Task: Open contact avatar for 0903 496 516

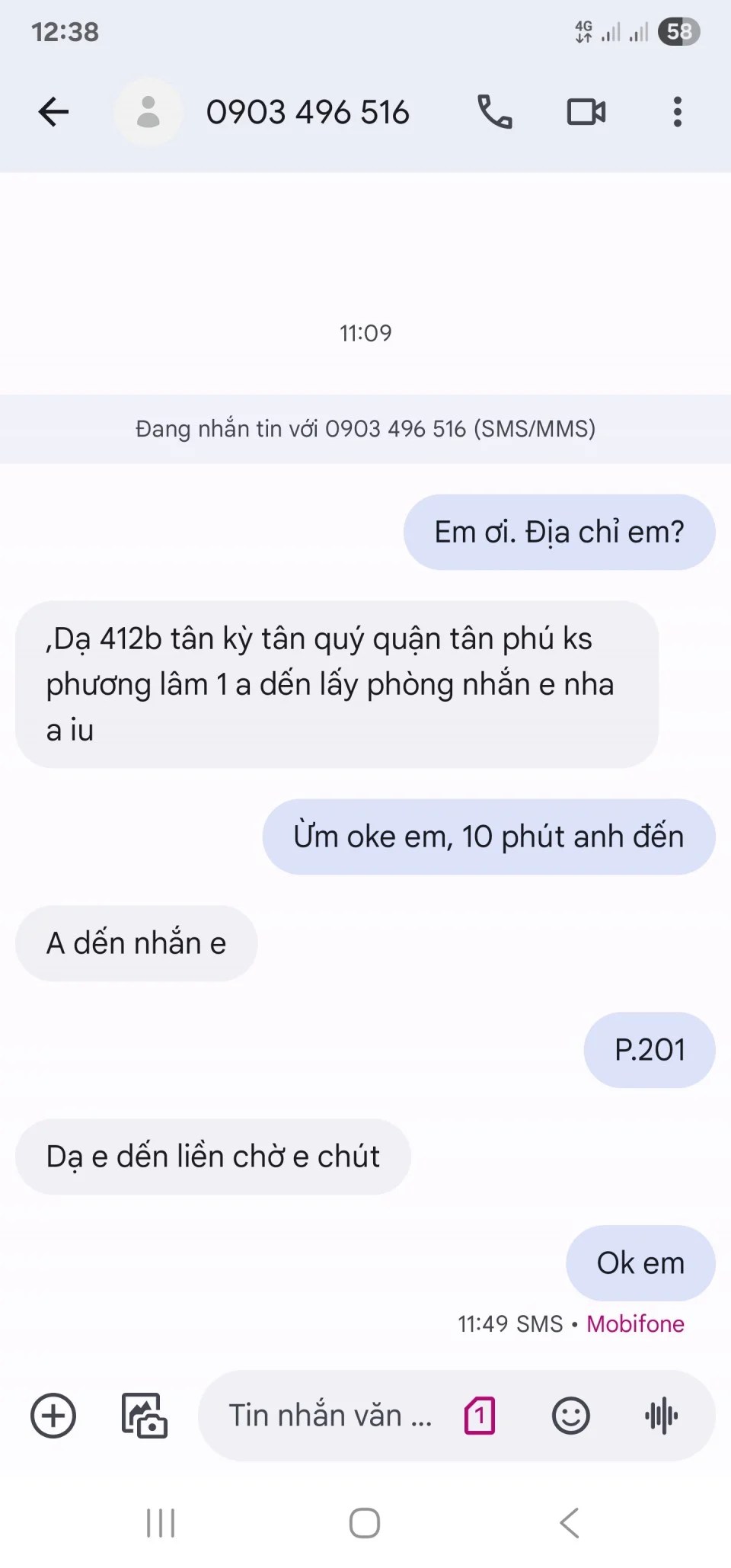Action: click(148, 112)
